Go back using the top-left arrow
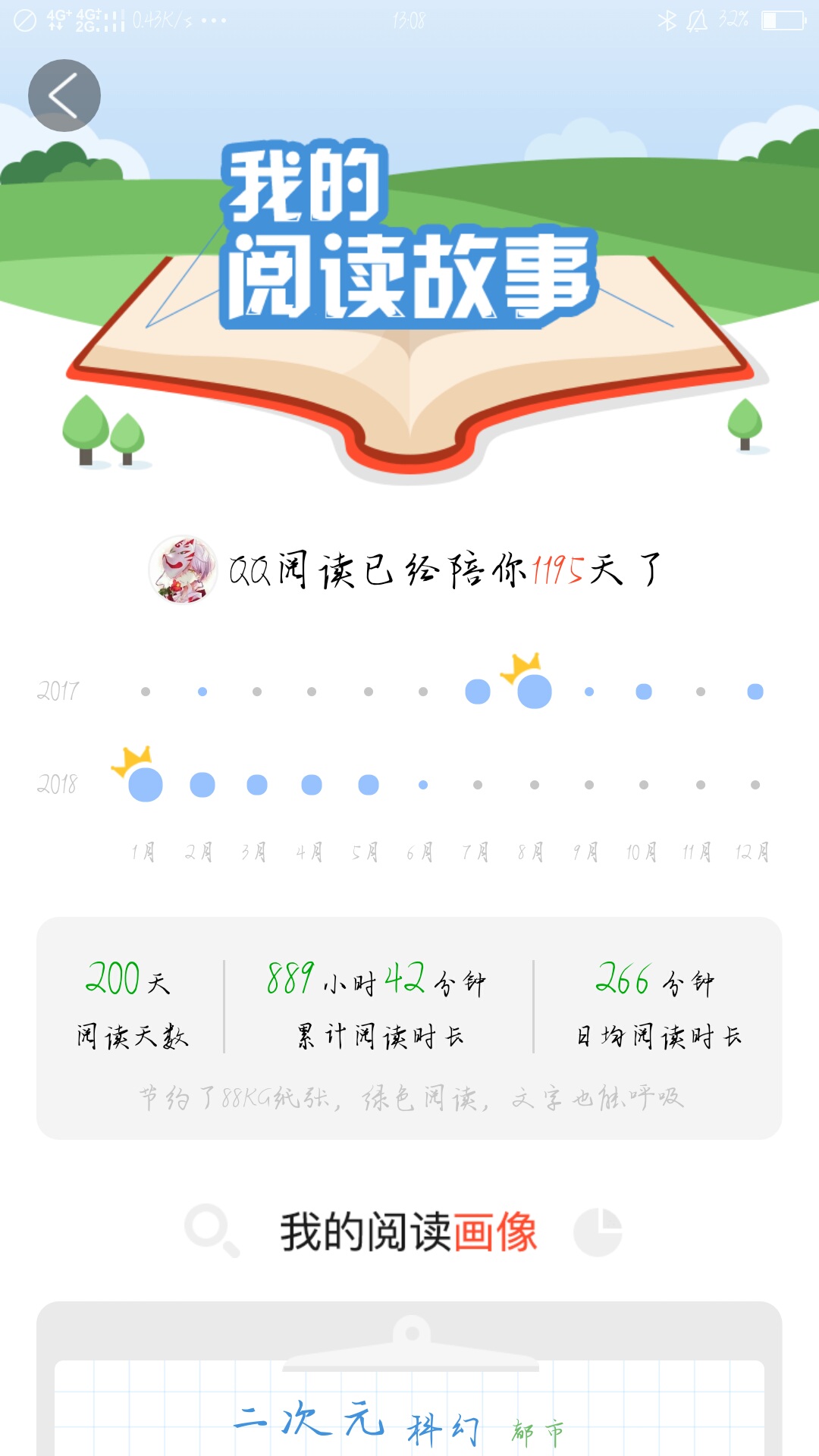Viewport: 819px width, 1456px height. (64, 96)
